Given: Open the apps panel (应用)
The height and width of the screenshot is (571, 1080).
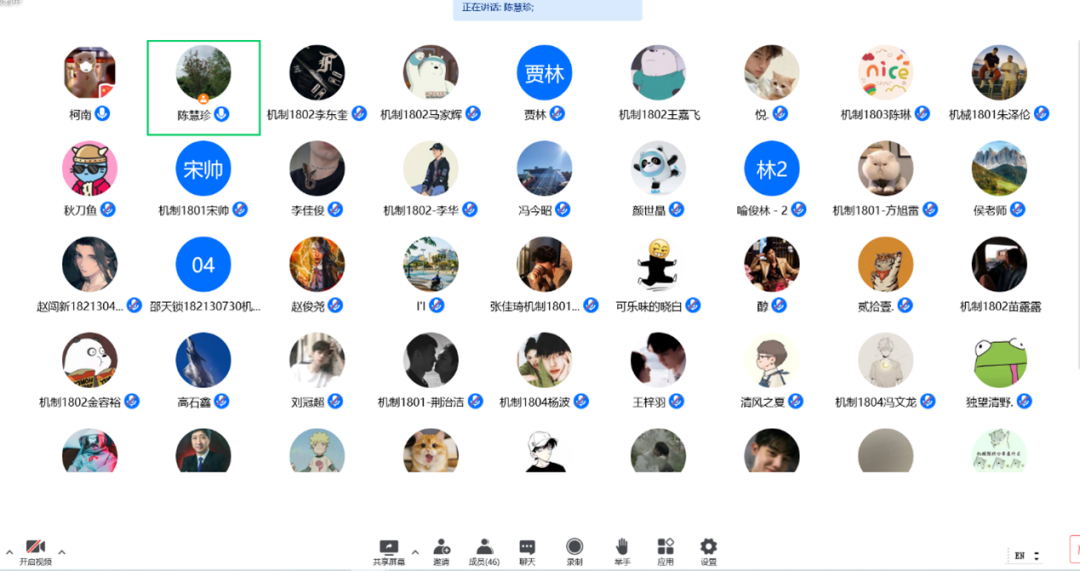Looking at the screenshot, I should coord(665,549).
